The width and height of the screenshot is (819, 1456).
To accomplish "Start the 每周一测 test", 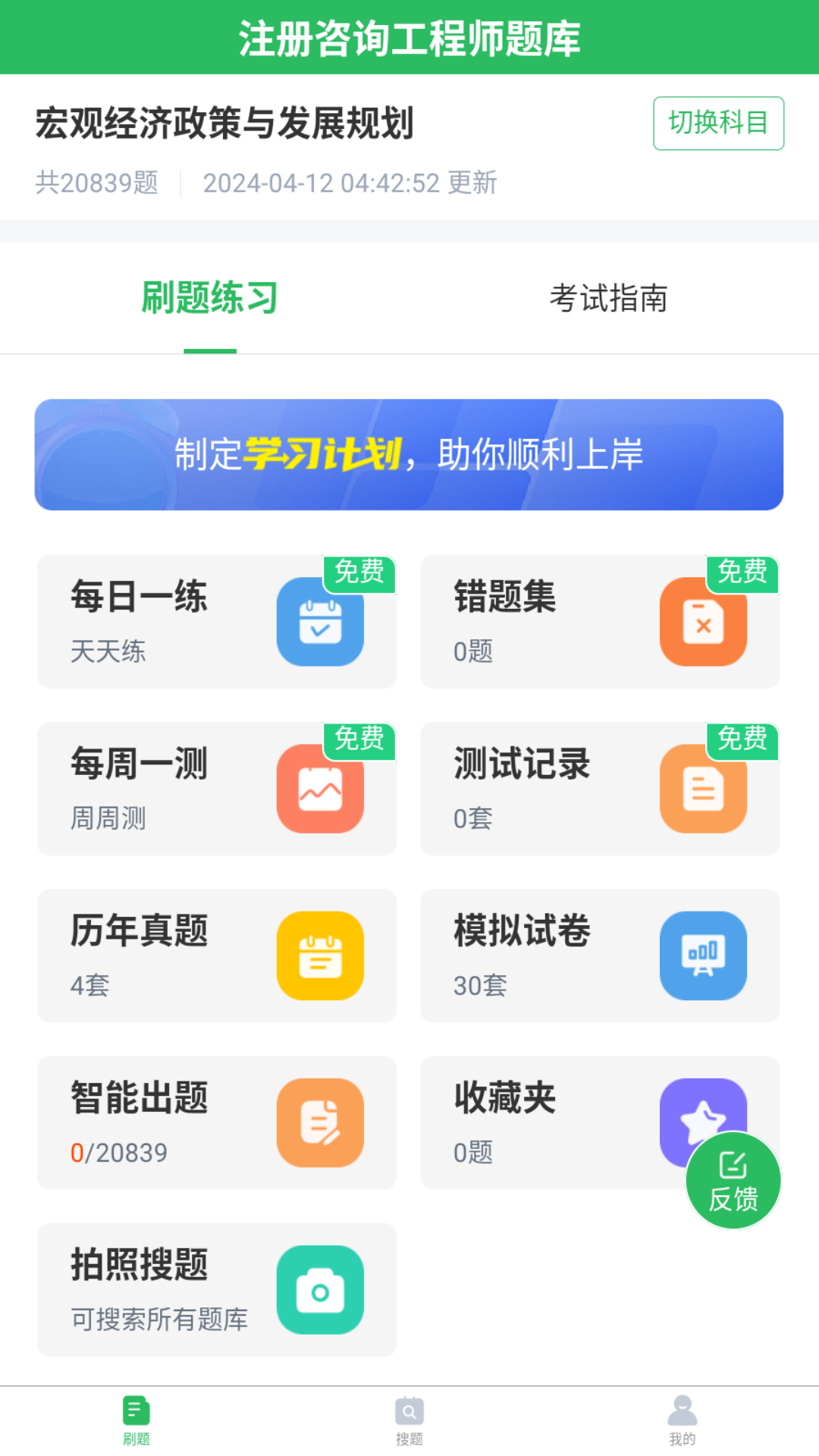I will [x=217, y=789].
